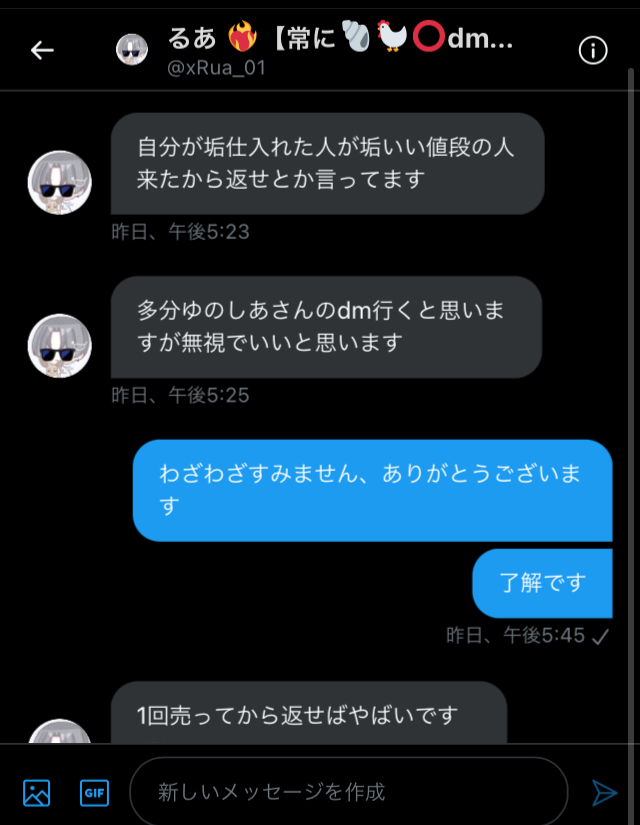
Task: Attach a photo to the message
Action: [x=37, y=793]
